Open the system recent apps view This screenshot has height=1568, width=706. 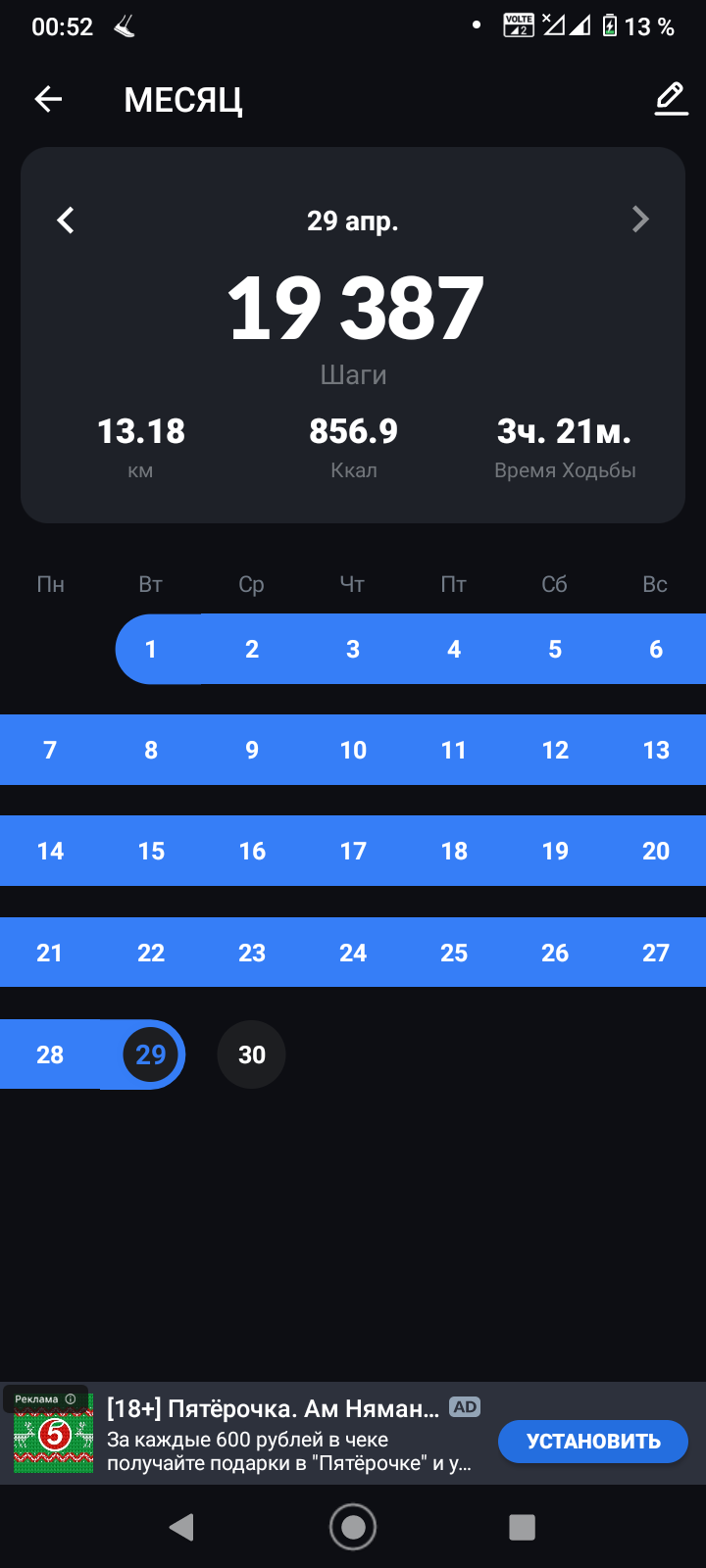pyautogui.click(x=522, y=1527)
